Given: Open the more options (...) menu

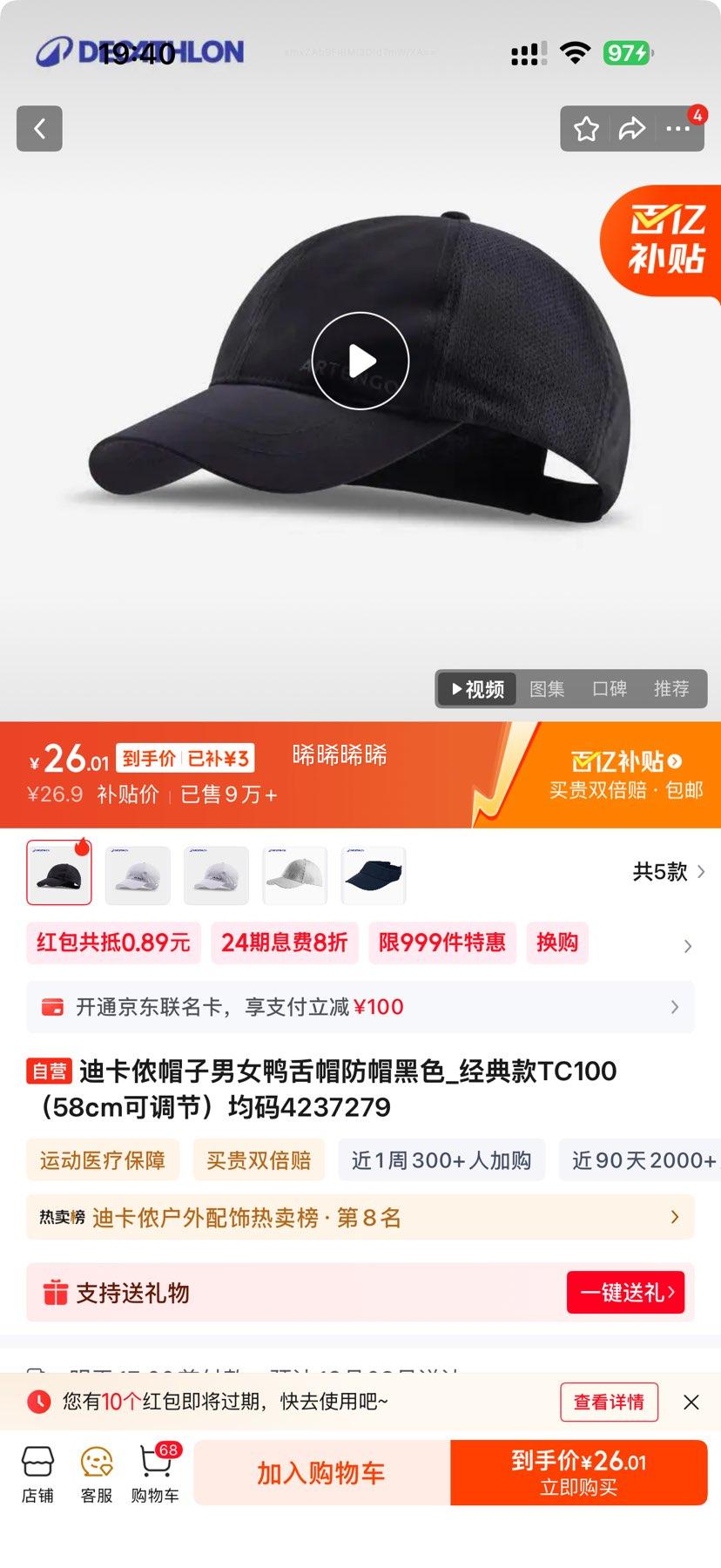Looking at the screenshot, I should [x=677, y=128].
